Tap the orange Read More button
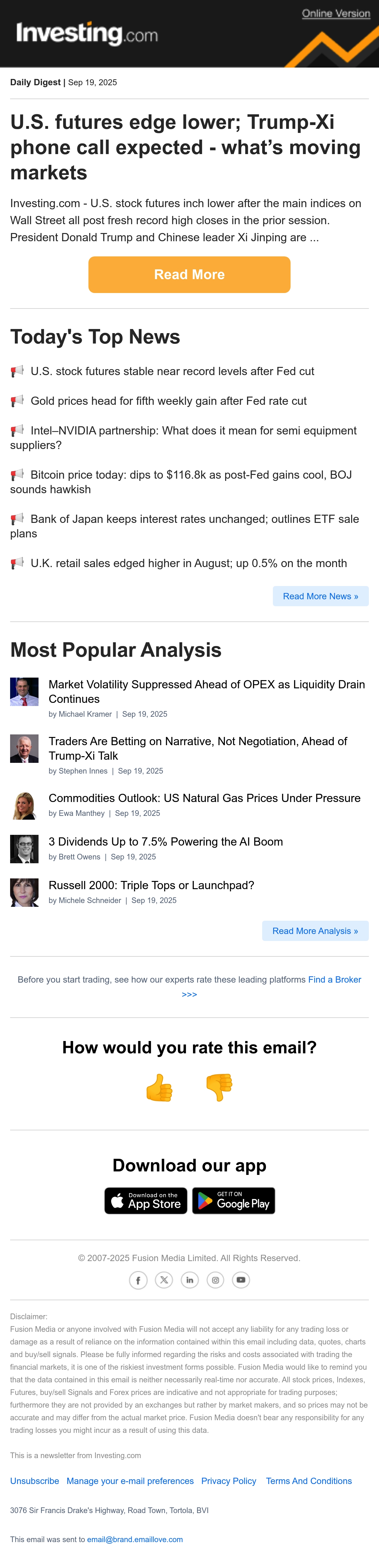 pos(189,274)
